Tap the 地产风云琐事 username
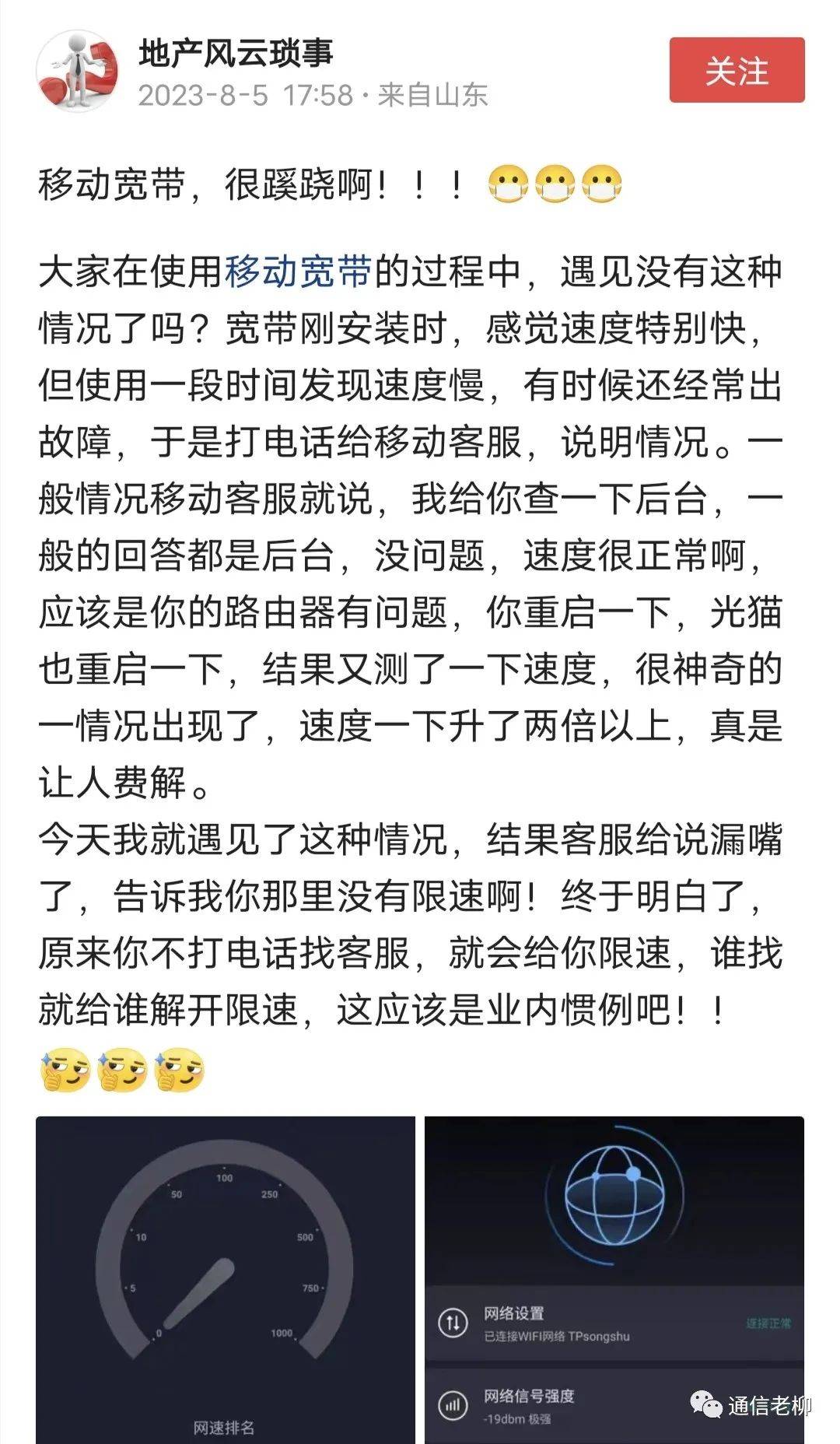Image resolution: width=840 pixels, height=1444 pixels. tap(236, 53)
